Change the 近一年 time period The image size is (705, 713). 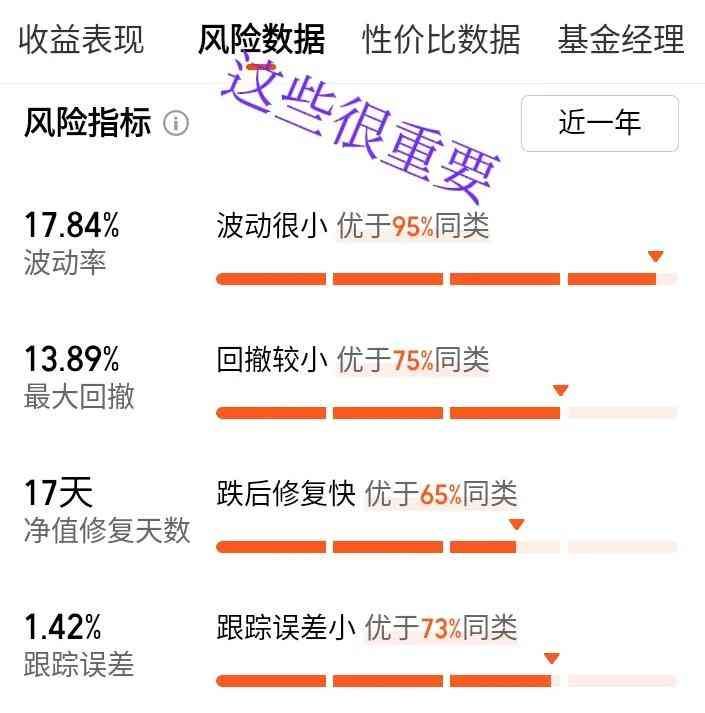599,123
